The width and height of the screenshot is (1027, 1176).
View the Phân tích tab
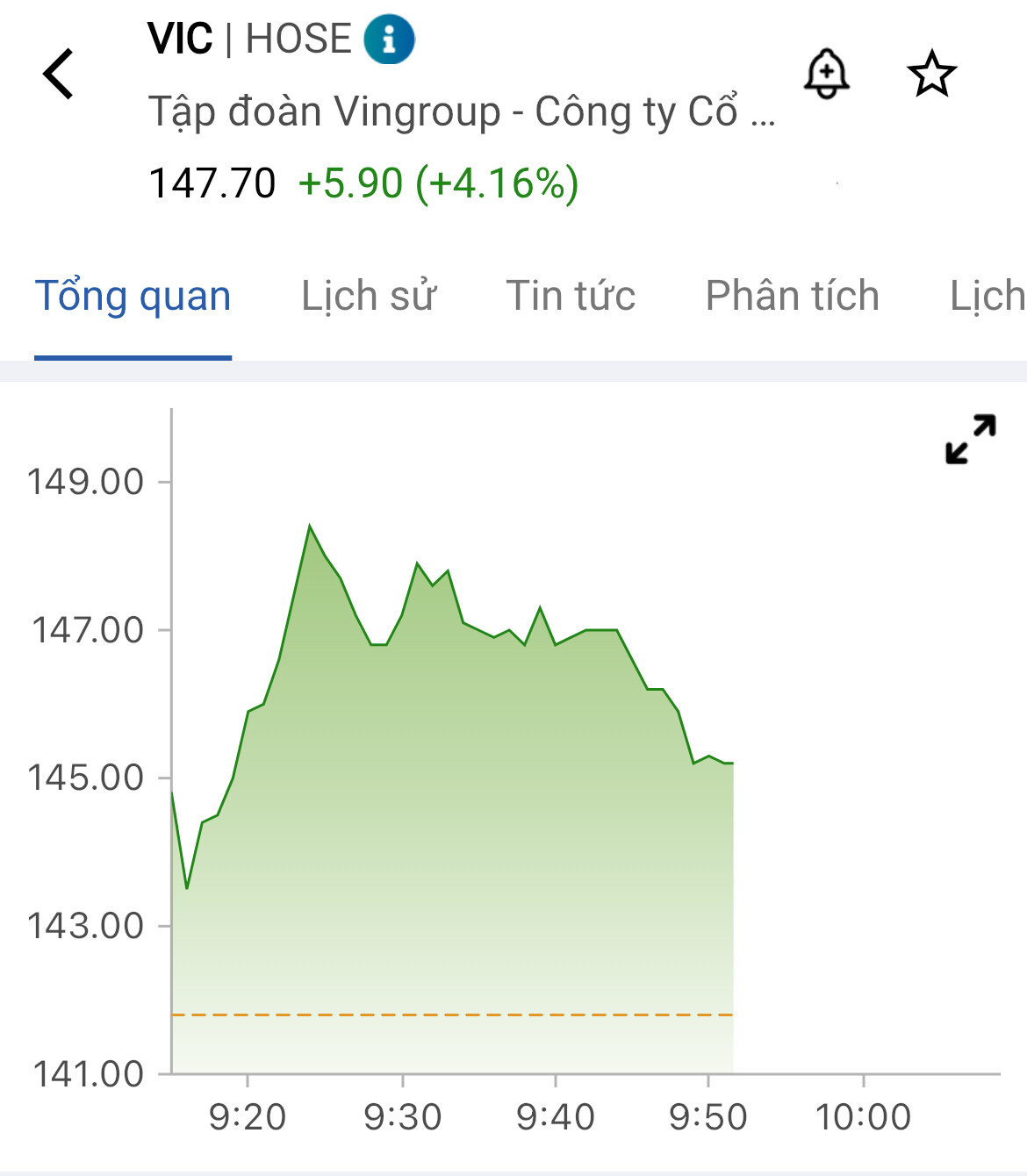[x=792, y=297]
